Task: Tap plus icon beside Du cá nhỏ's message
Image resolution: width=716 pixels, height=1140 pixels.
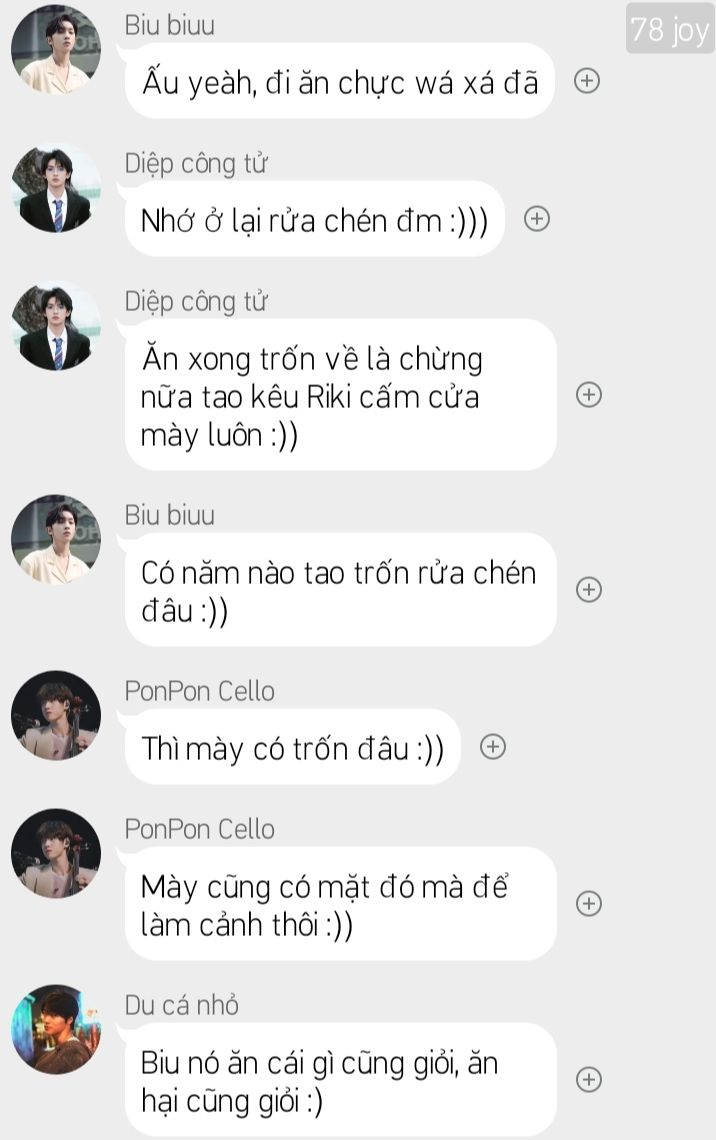Action: tap(588, 1080)
